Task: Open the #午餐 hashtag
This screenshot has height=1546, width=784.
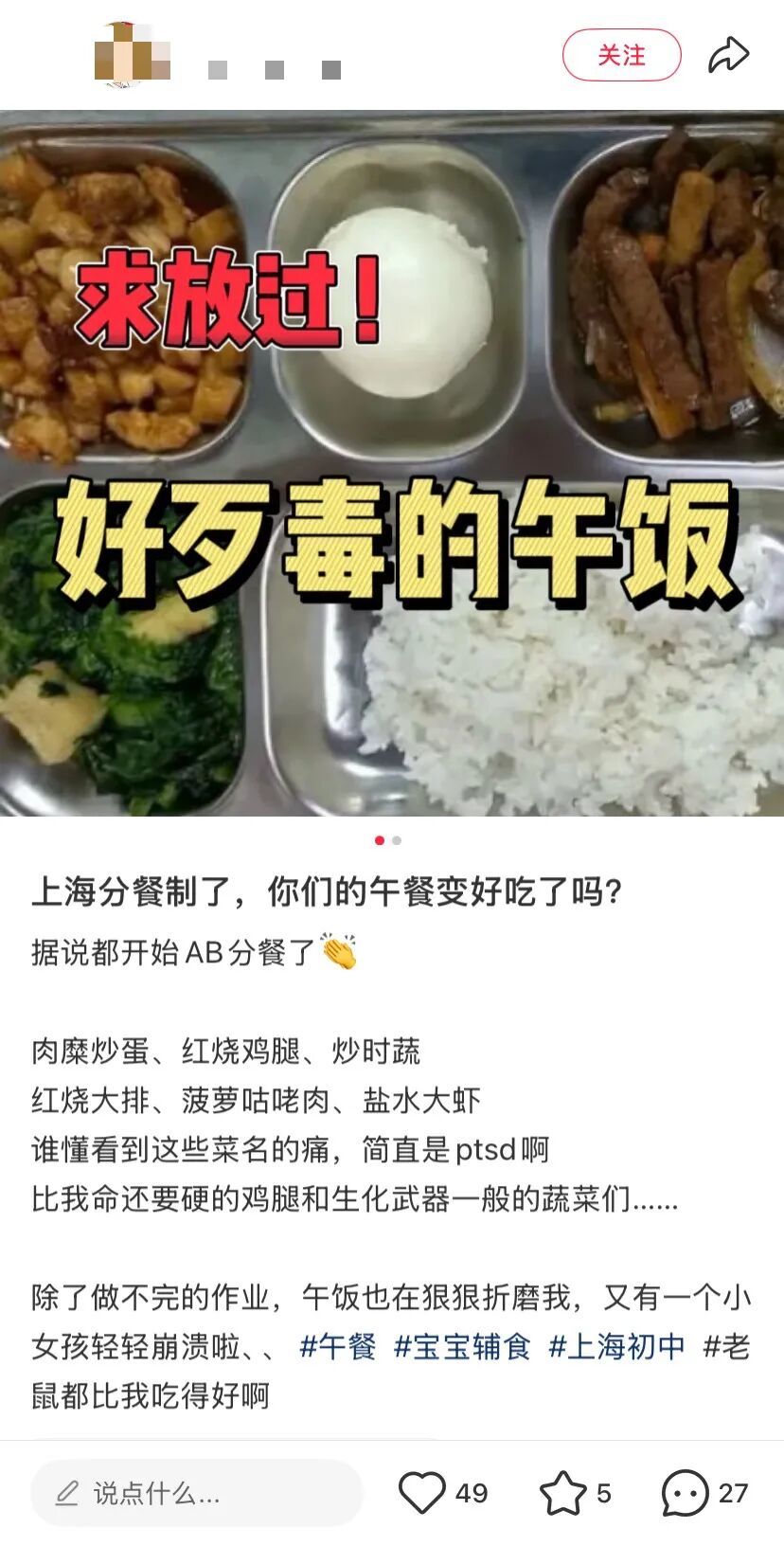Action: click(x=338, y=1346)
